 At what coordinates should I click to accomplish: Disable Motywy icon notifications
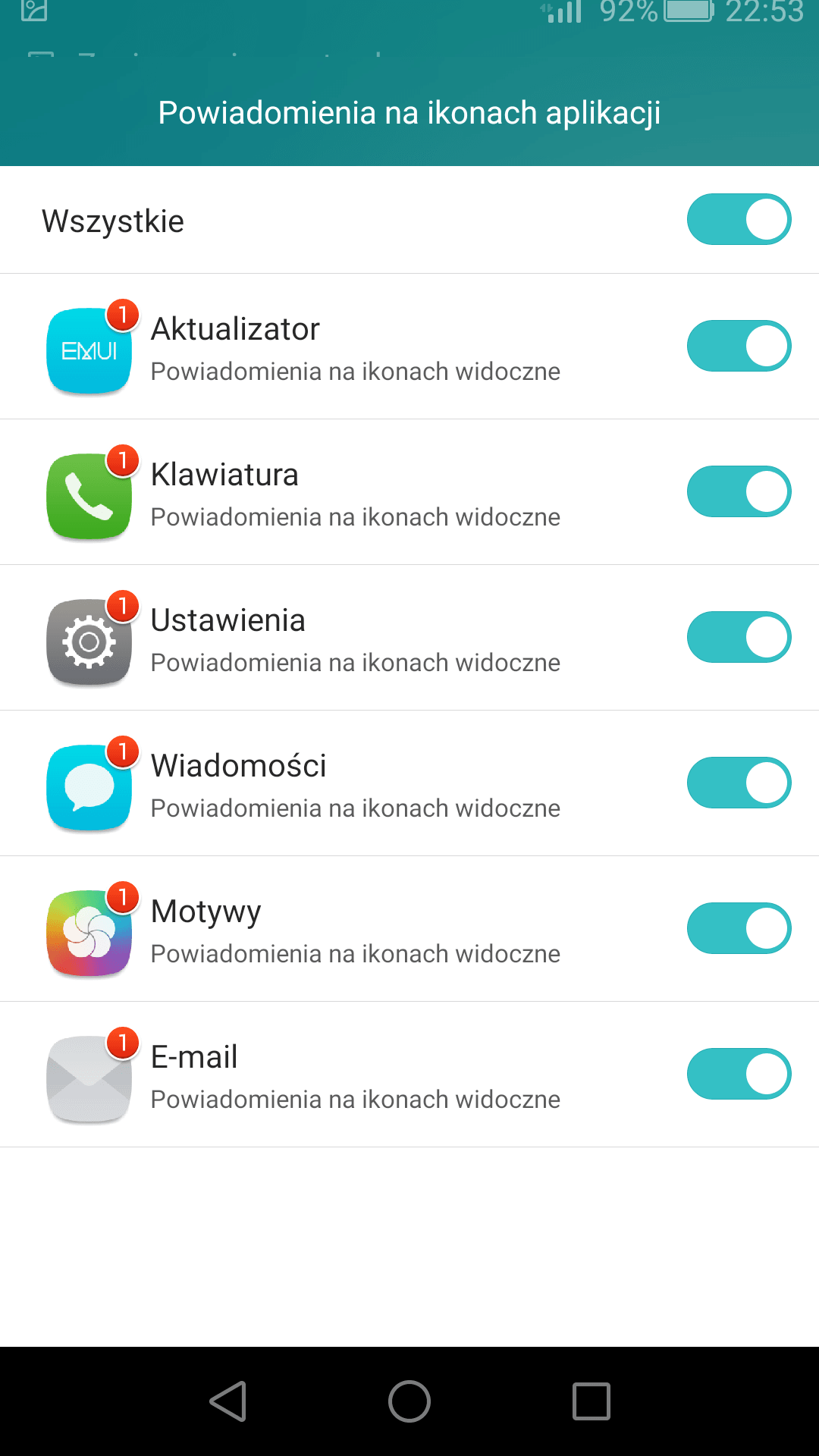739,928
